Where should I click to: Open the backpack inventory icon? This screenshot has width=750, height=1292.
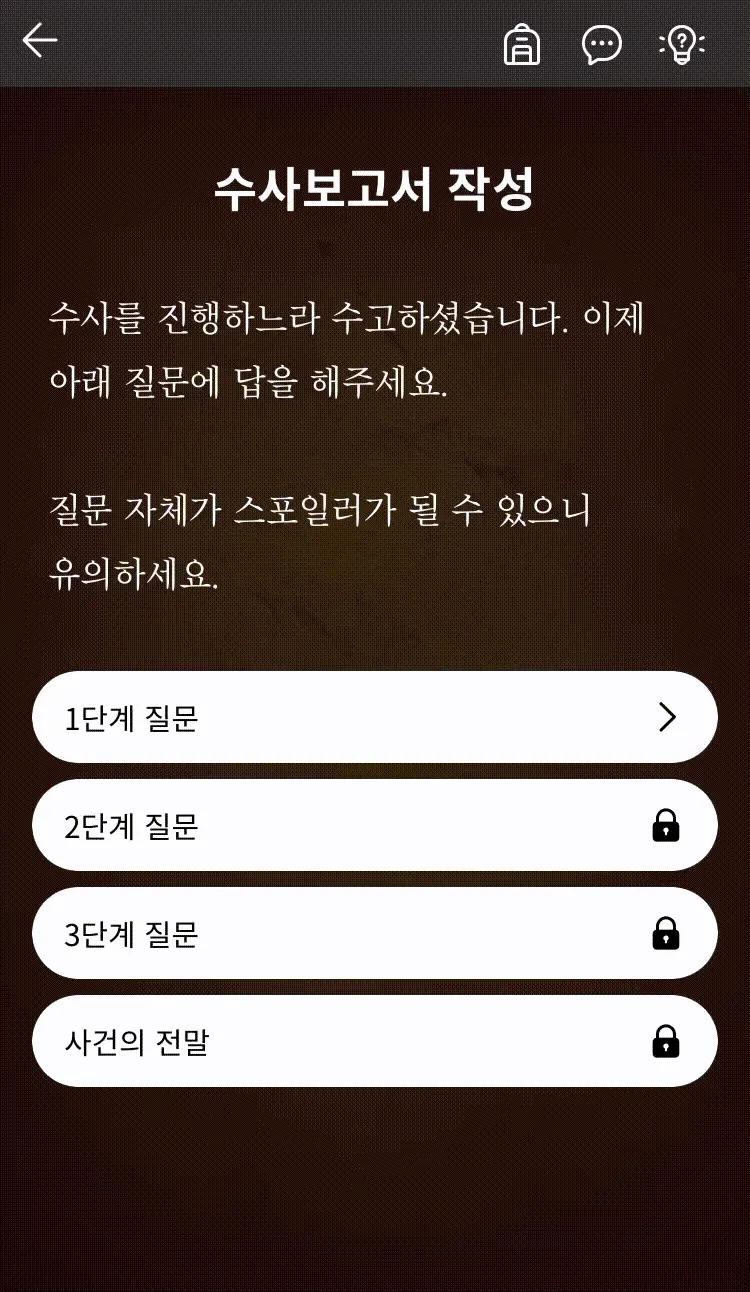pyautogui.click(x=521, y=44)
